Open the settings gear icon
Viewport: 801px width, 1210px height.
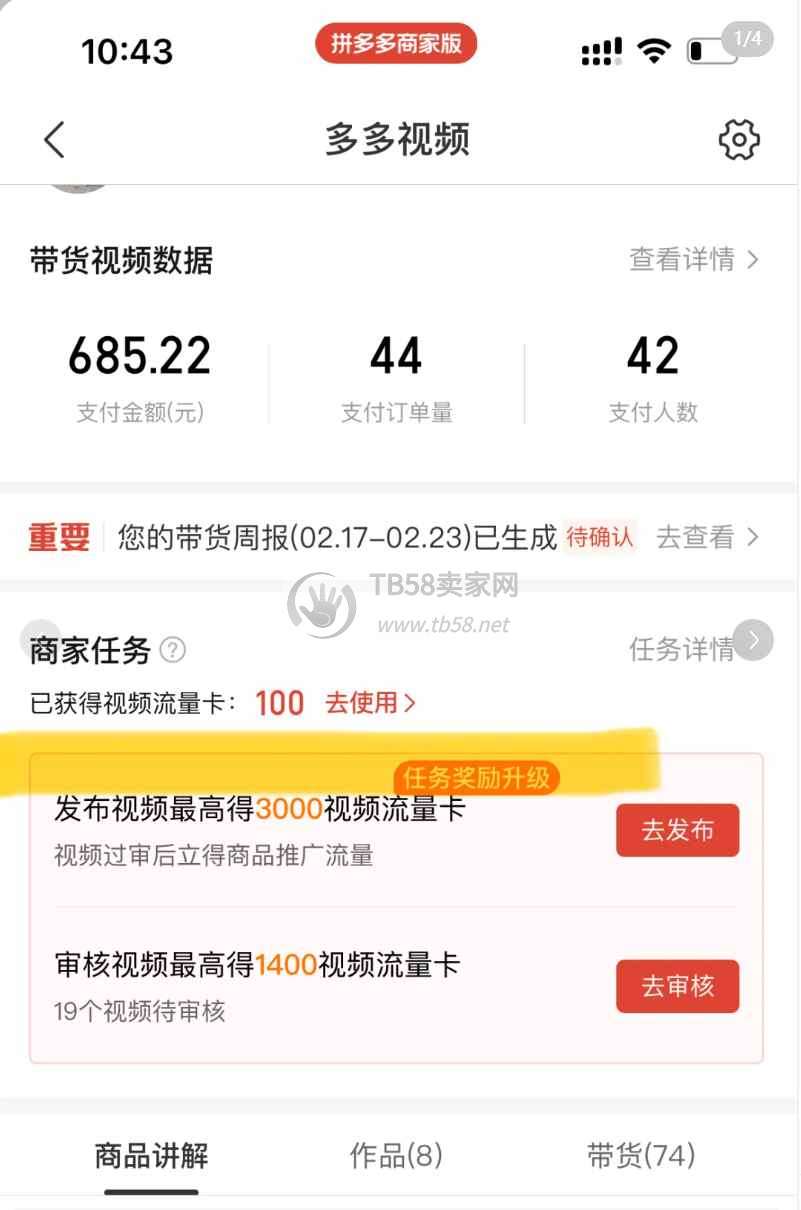tap(739, 140)
